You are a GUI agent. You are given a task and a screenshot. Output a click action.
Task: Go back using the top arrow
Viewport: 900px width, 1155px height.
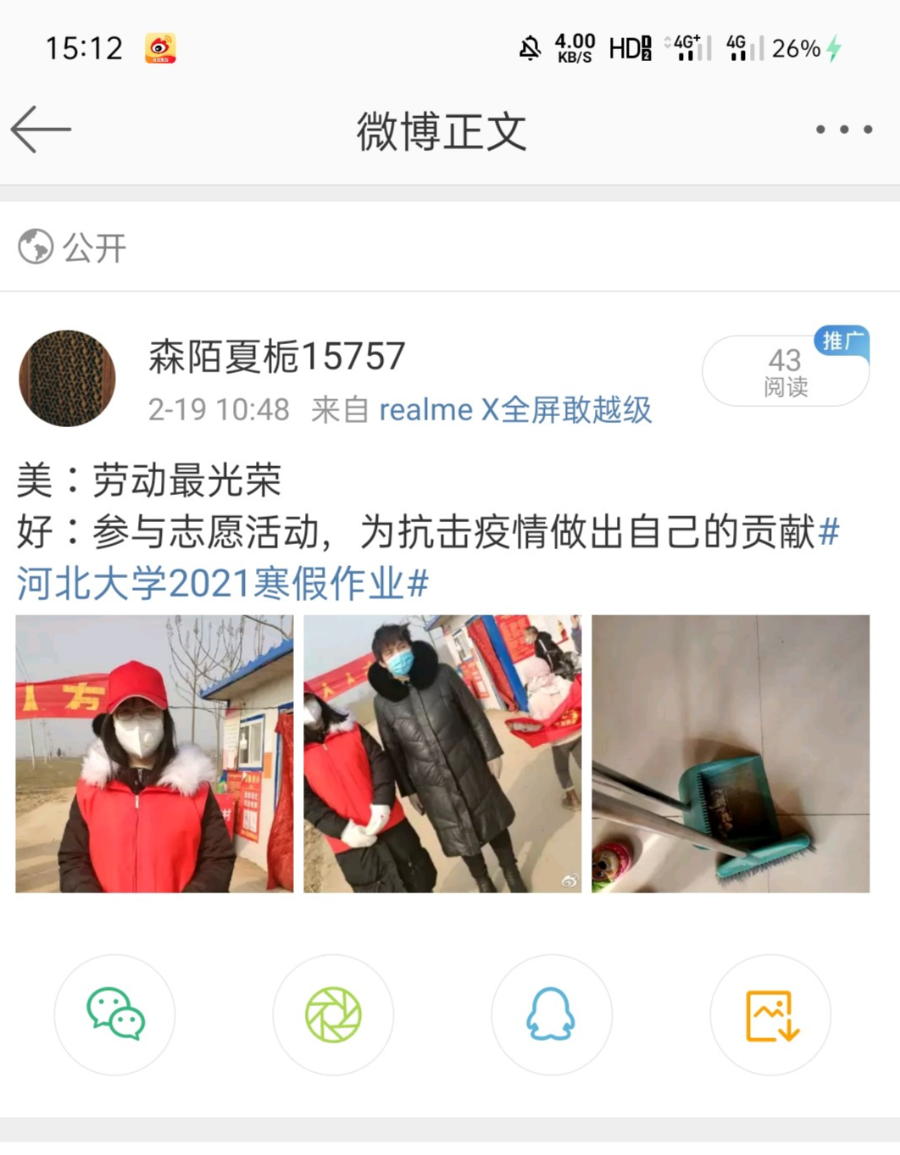41,130
